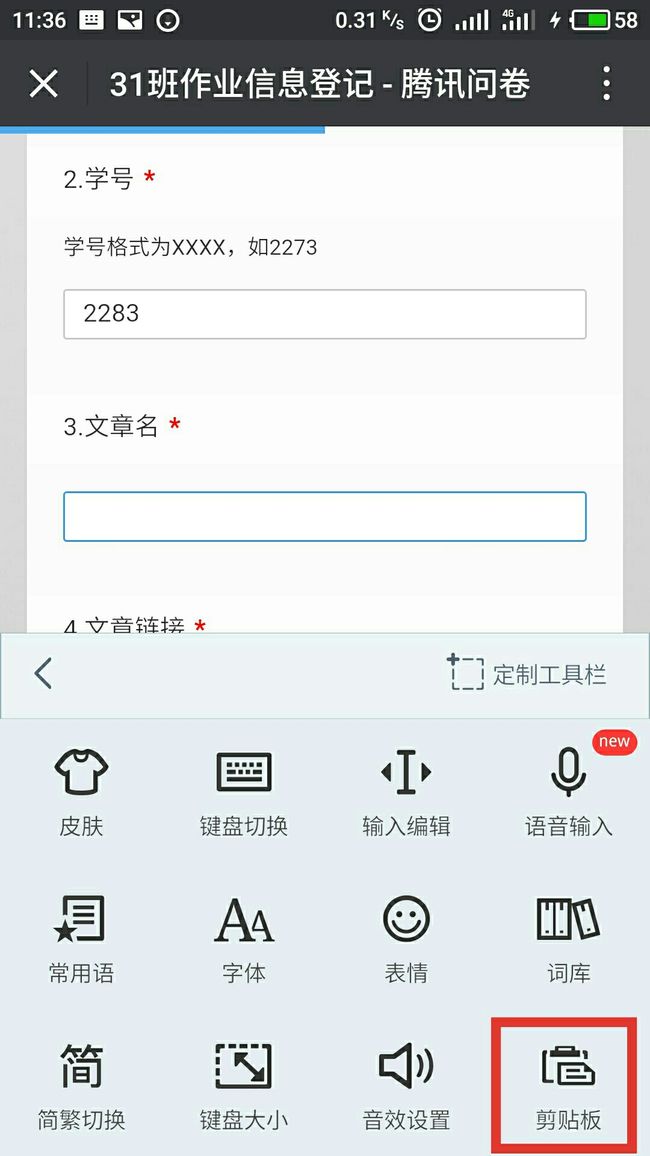Select 键盘切换 keyboard layout switch
The height and width of the screenshot is (1156, 650).
(244, 793)
